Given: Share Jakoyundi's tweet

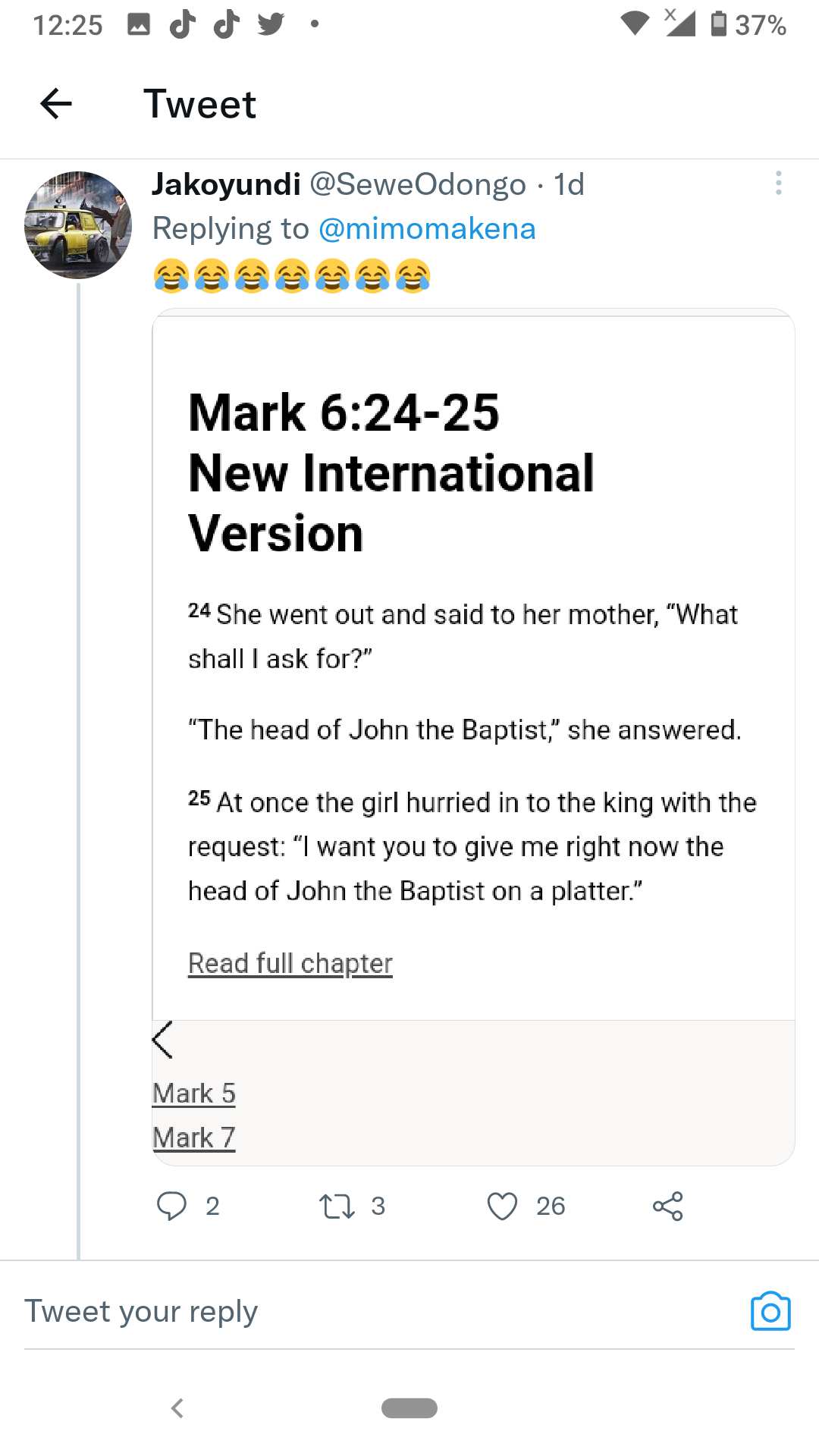Looking at the screenshot, I should [x=667, y=1206].
